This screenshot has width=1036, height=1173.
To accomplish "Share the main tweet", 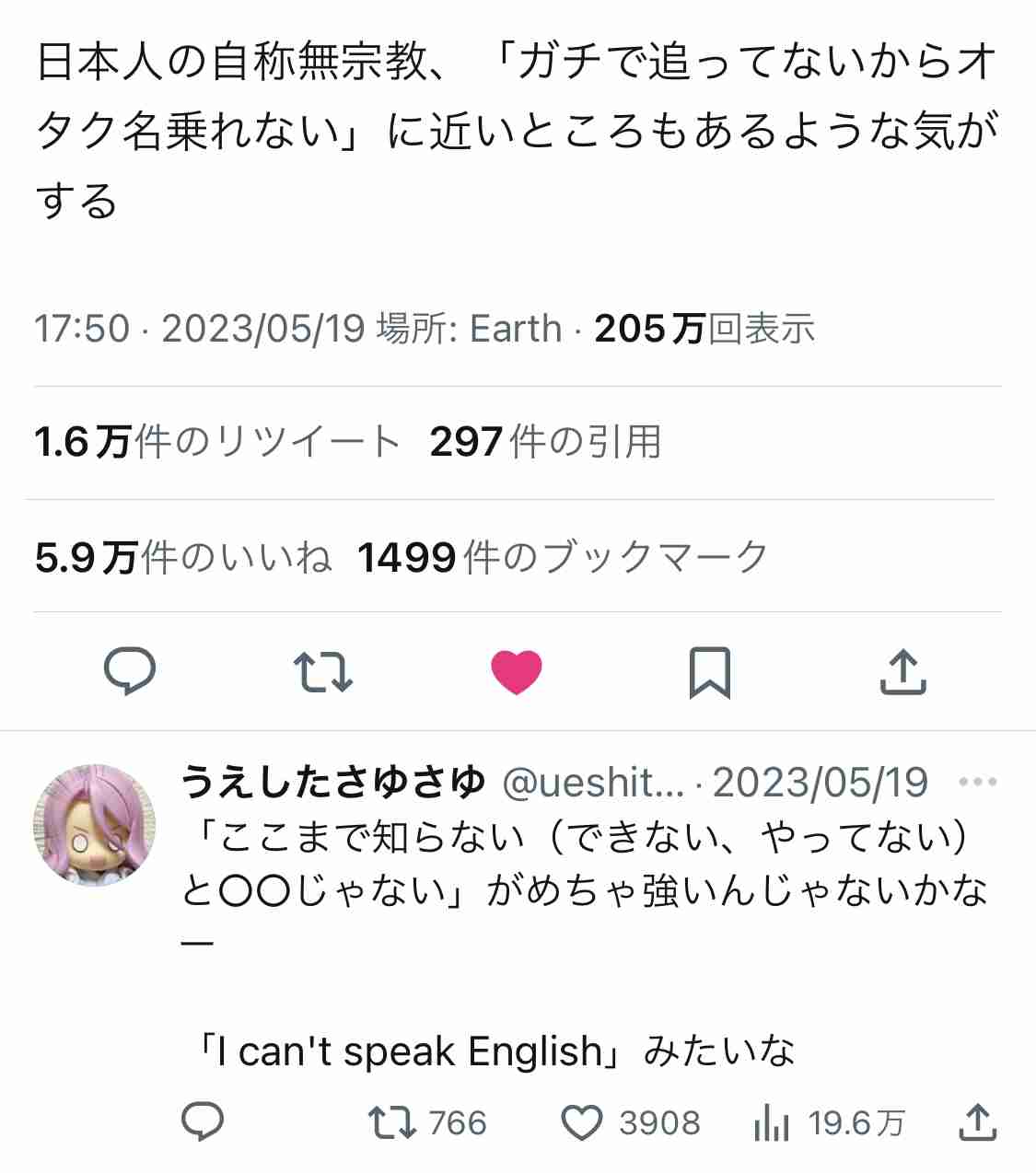I will tap(902, 671).
